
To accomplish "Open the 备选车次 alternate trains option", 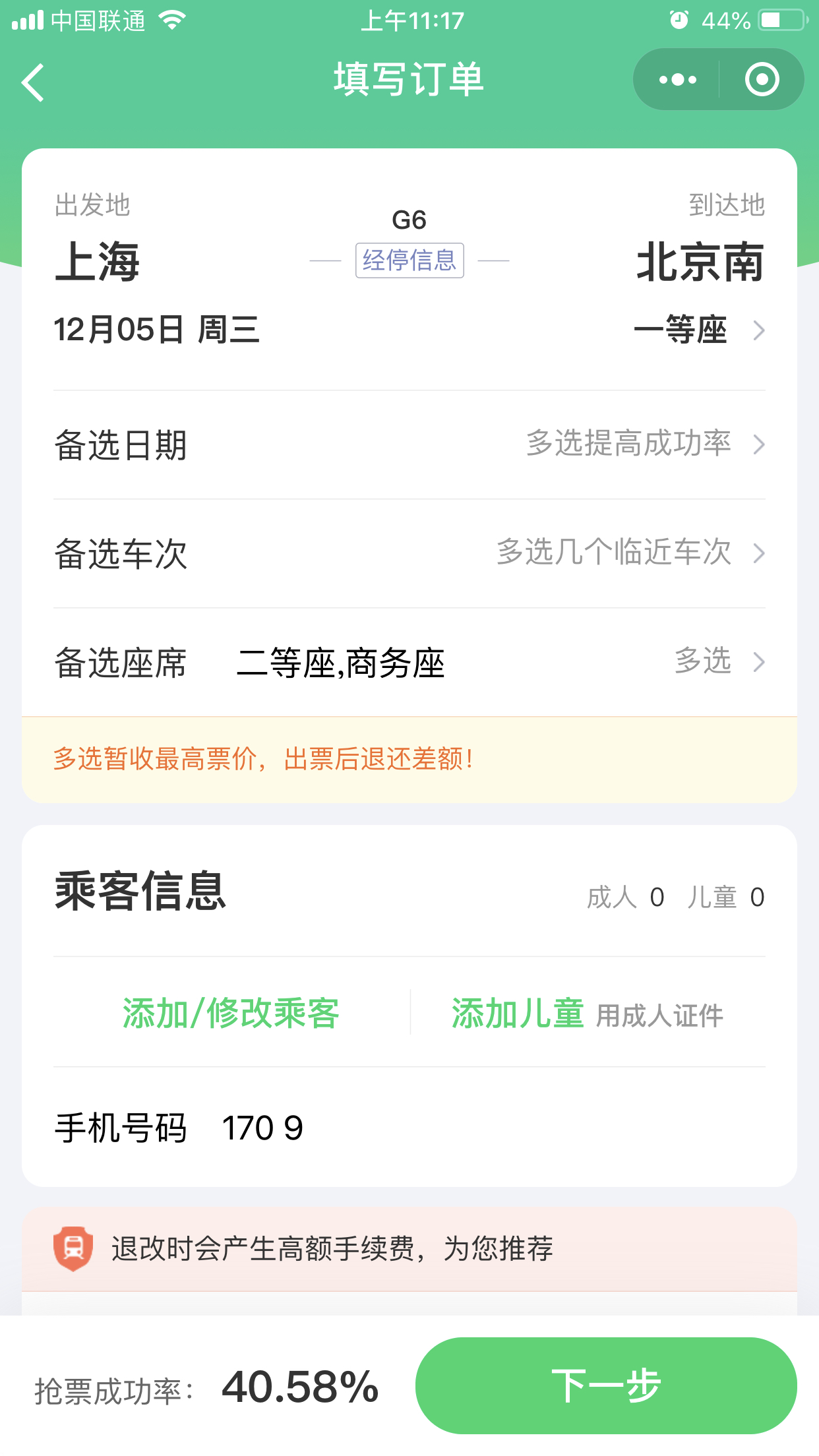I will (x=409, y=554).
